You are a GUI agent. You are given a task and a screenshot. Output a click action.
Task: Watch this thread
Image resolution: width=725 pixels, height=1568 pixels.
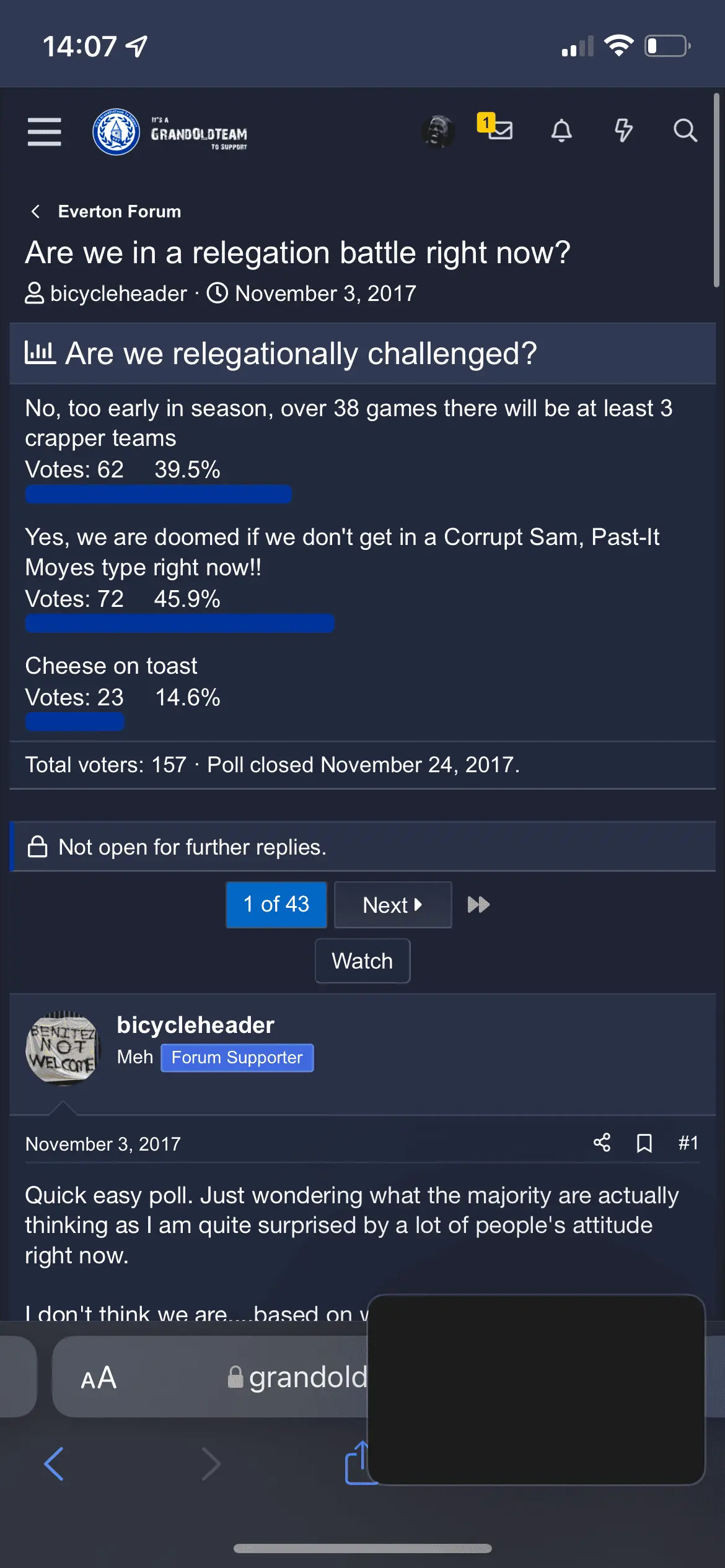[362, 961]
